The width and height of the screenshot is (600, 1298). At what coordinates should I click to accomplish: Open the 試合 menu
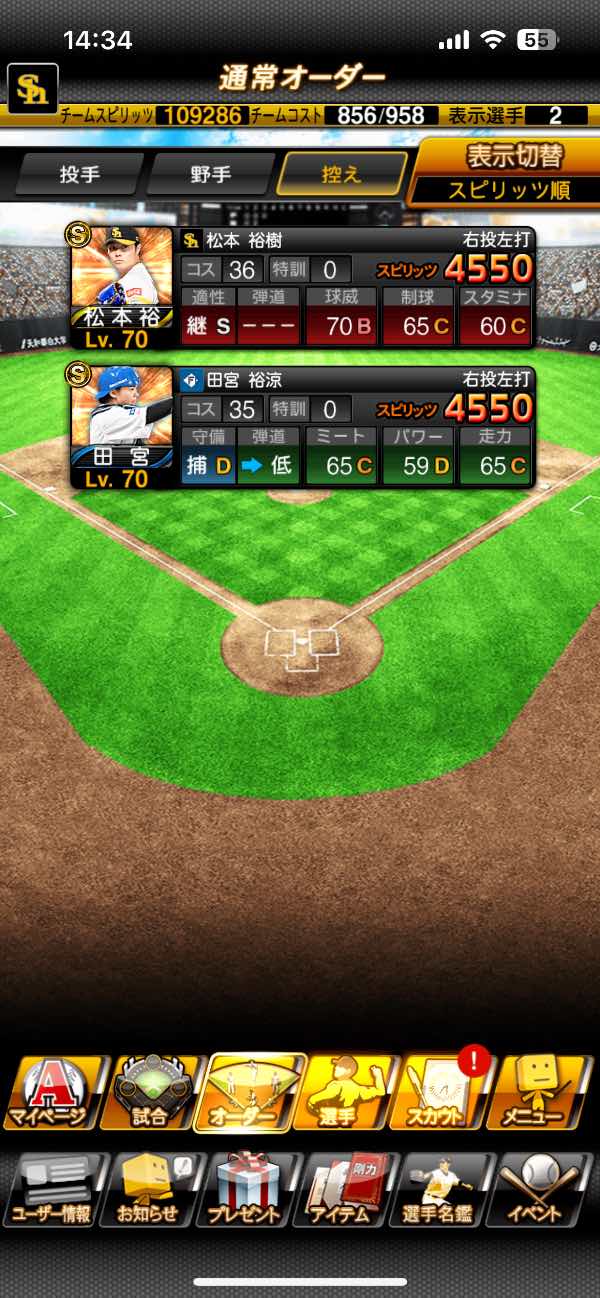coord(150,1094)
